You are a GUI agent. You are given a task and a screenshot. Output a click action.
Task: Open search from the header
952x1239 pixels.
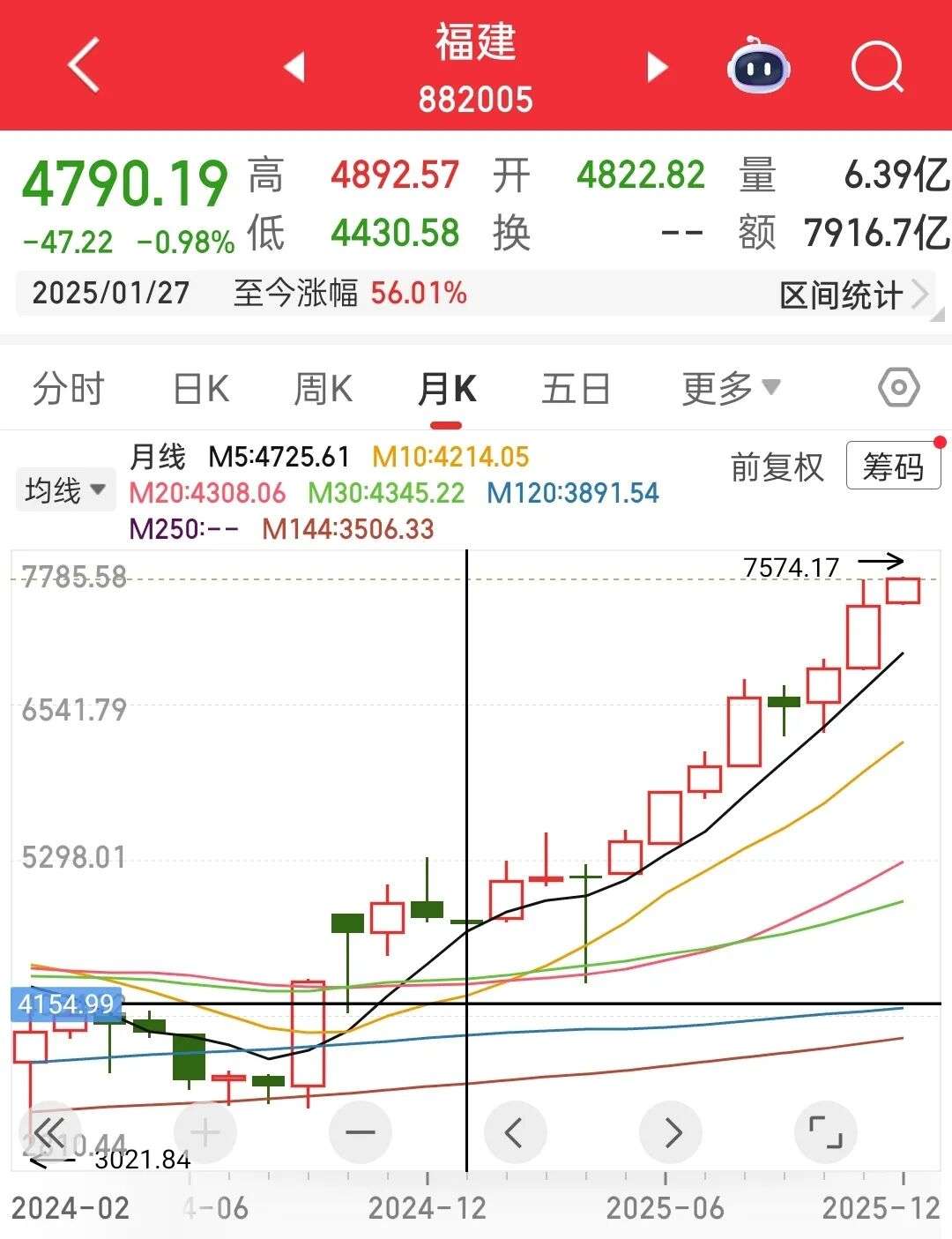[877, 66]
